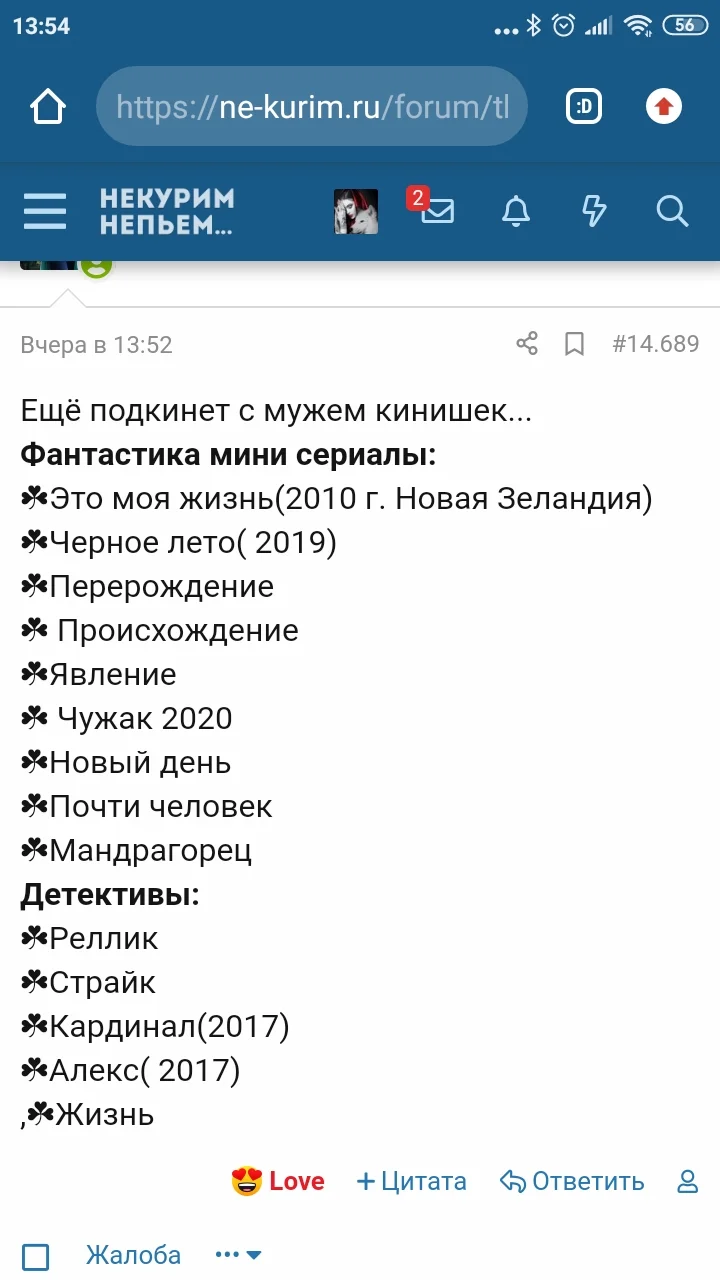
Task: Tap the browser home icon
Action: 47,105
